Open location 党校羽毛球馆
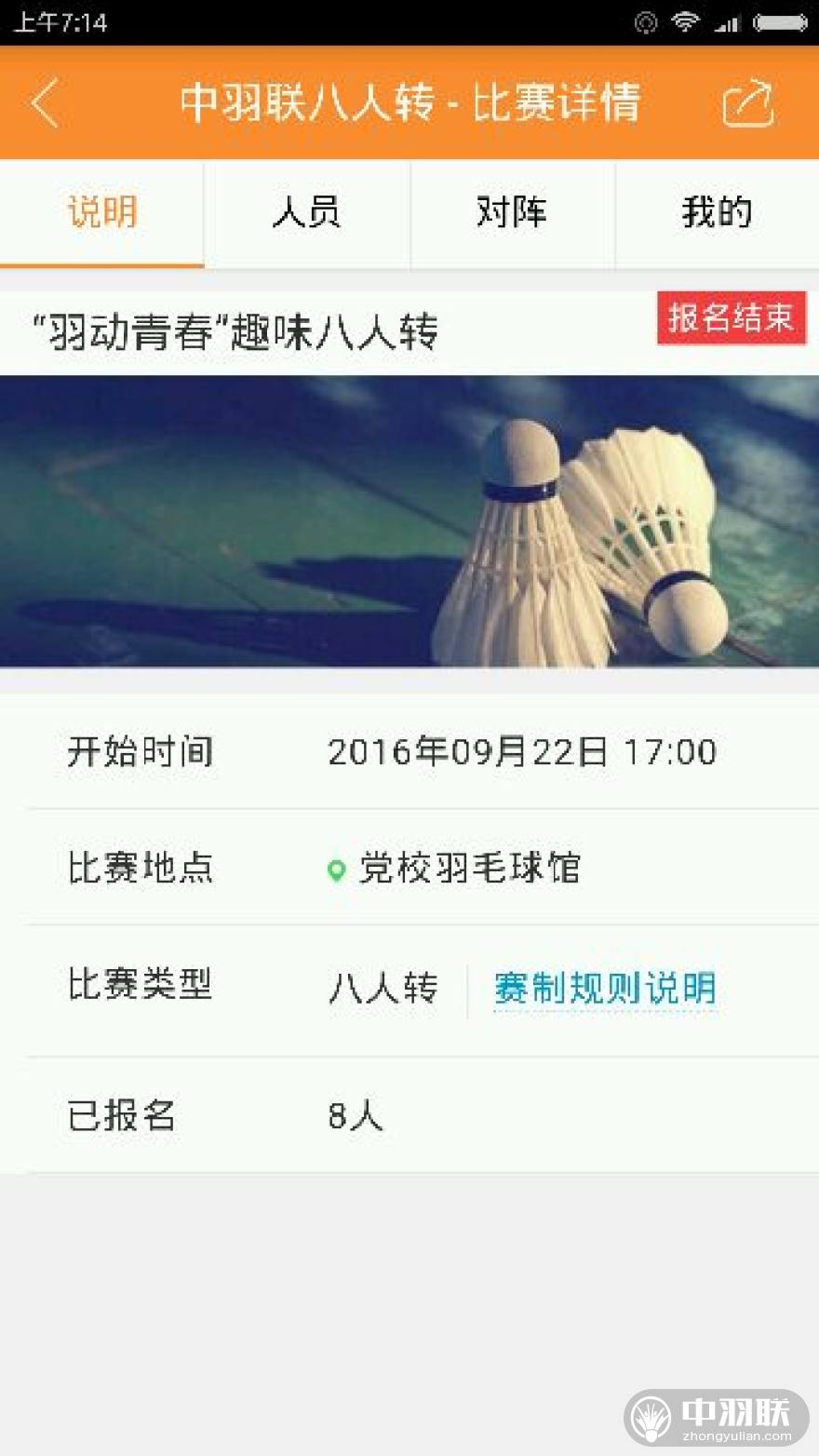Image resolution: width=819 pixels, height=1456 pixels. tap(468, 868)
